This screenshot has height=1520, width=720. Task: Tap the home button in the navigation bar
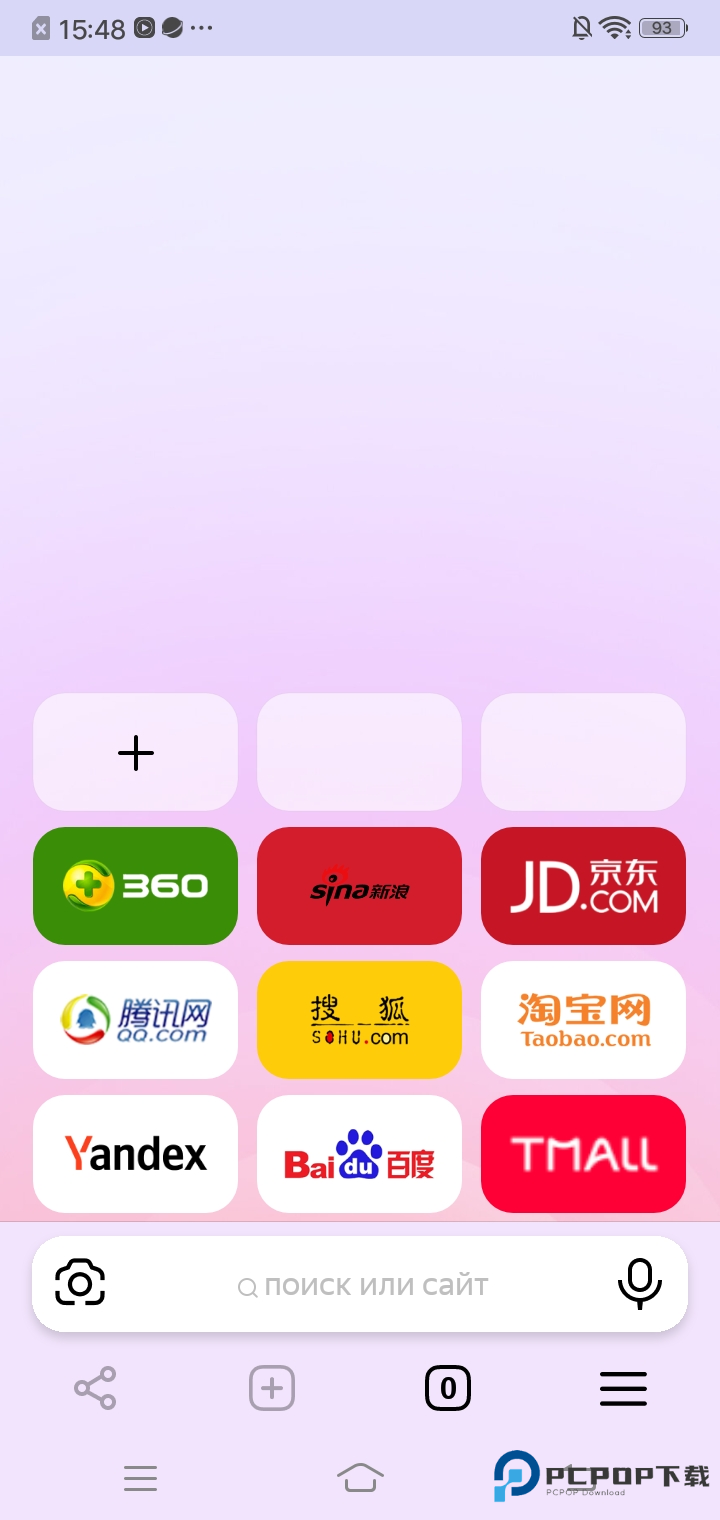pyautogui.click(x=362, y=1476)
